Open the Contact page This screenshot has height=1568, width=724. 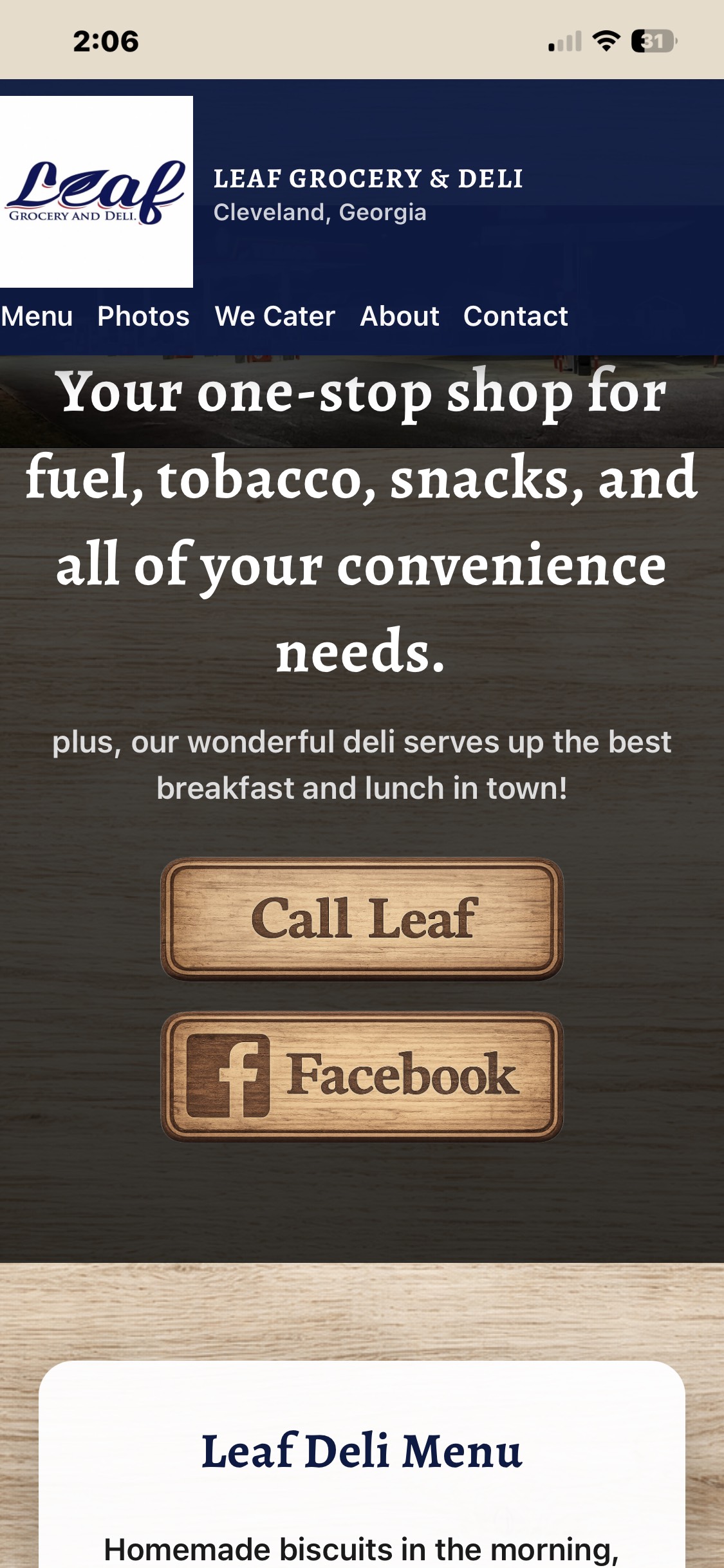point(514,317)
